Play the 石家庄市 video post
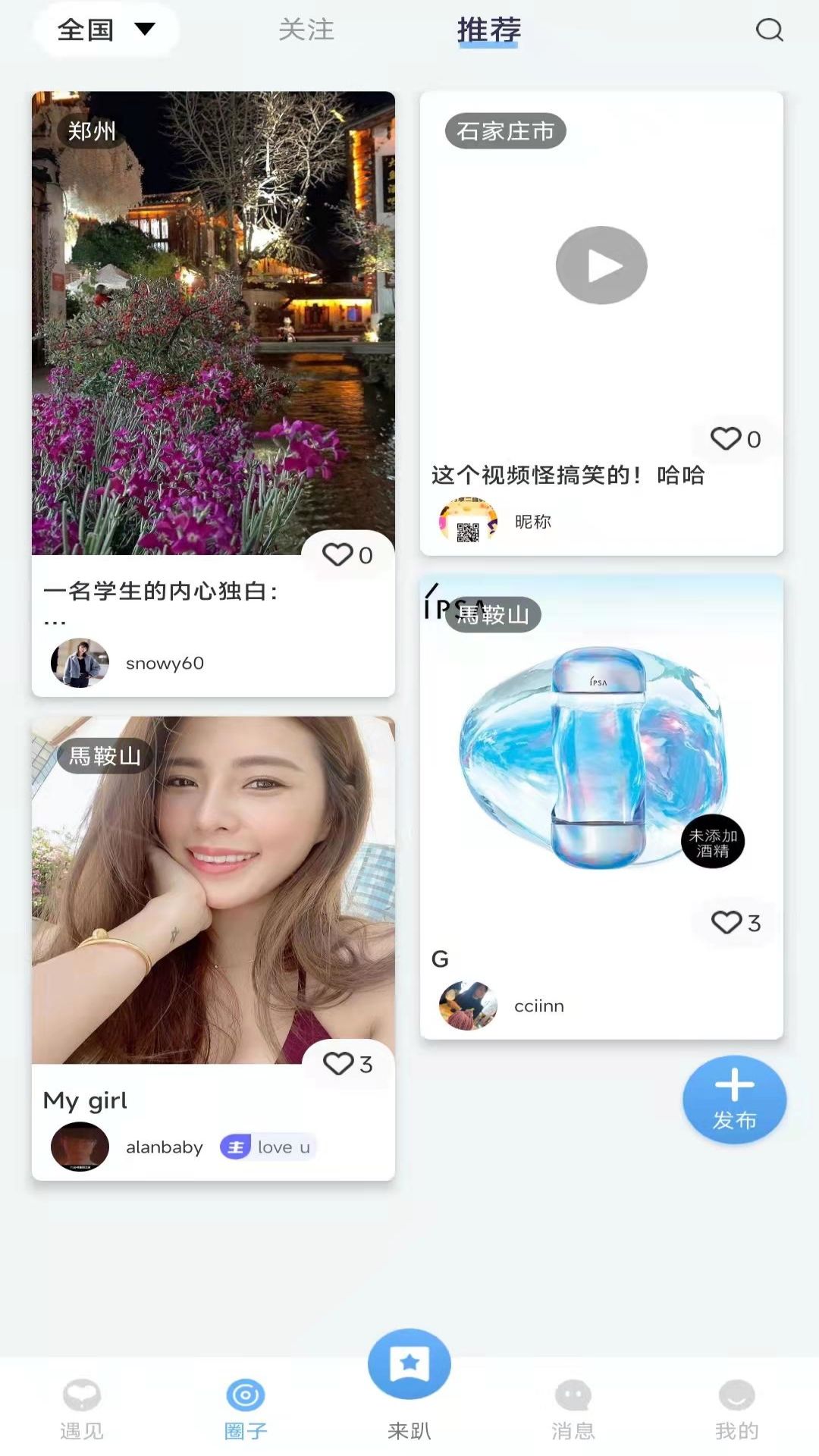The width and height of the screenshot is (819, 1456). click(601, 265)
